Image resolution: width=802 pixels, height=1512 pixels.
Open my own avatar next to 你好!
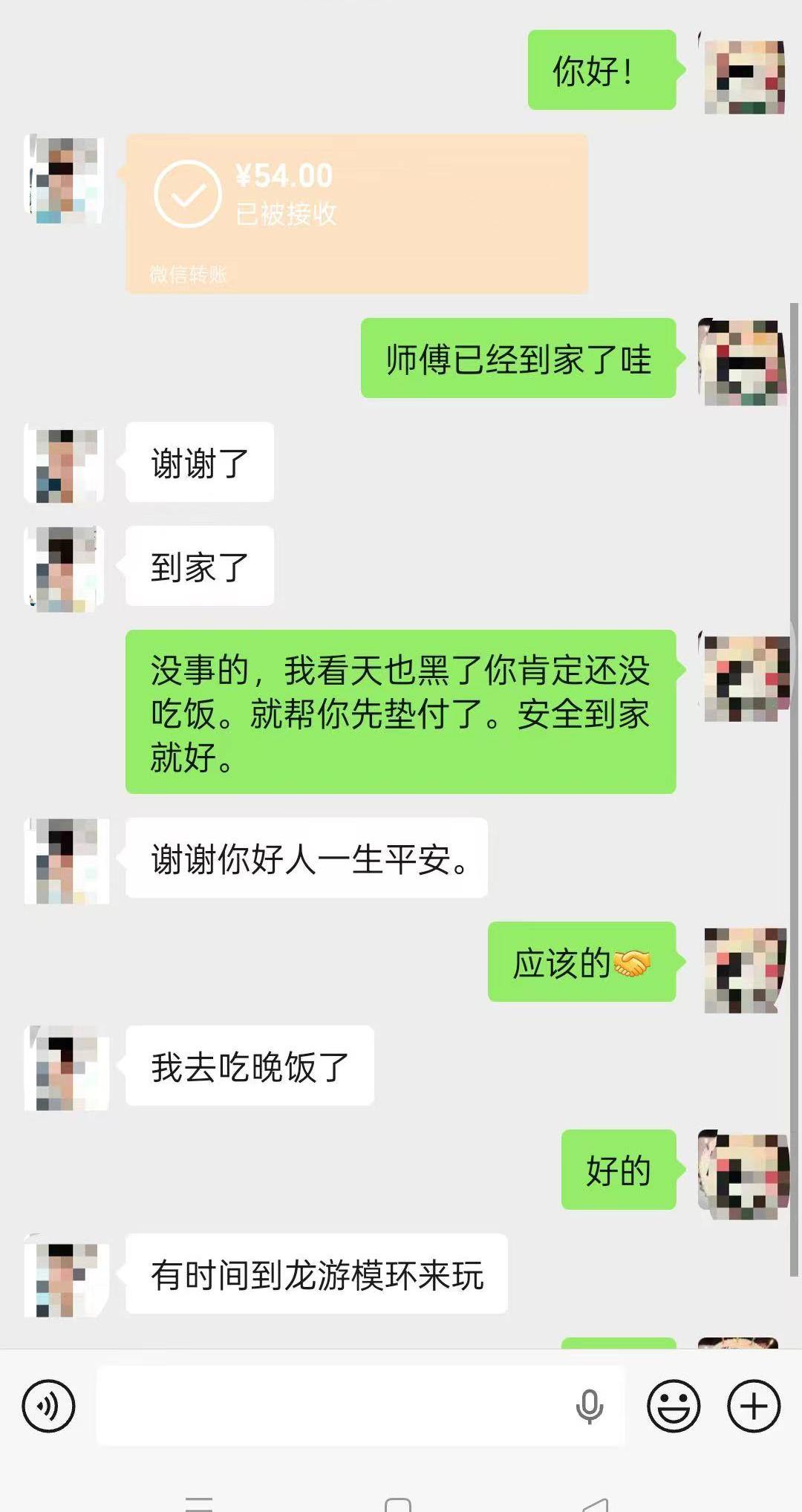point(744,76)
